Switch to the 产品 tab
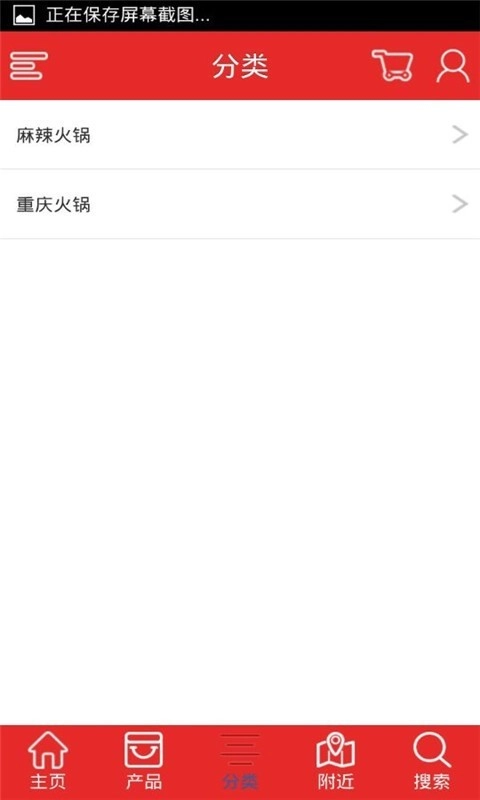Viewport: 480px width, 800px height. (144, 762)
